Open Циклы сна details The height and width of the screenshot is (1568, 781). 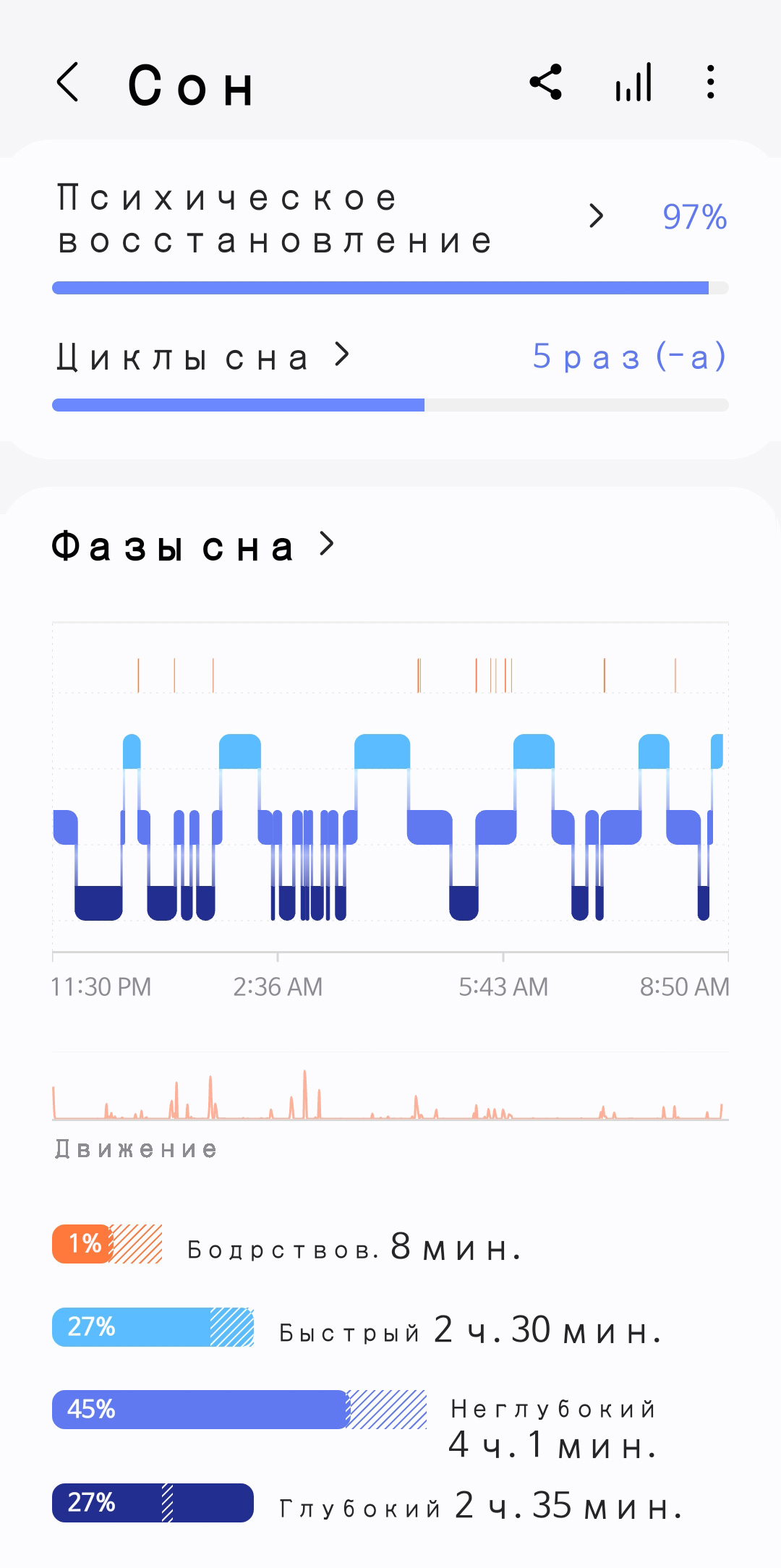point(390,357)
